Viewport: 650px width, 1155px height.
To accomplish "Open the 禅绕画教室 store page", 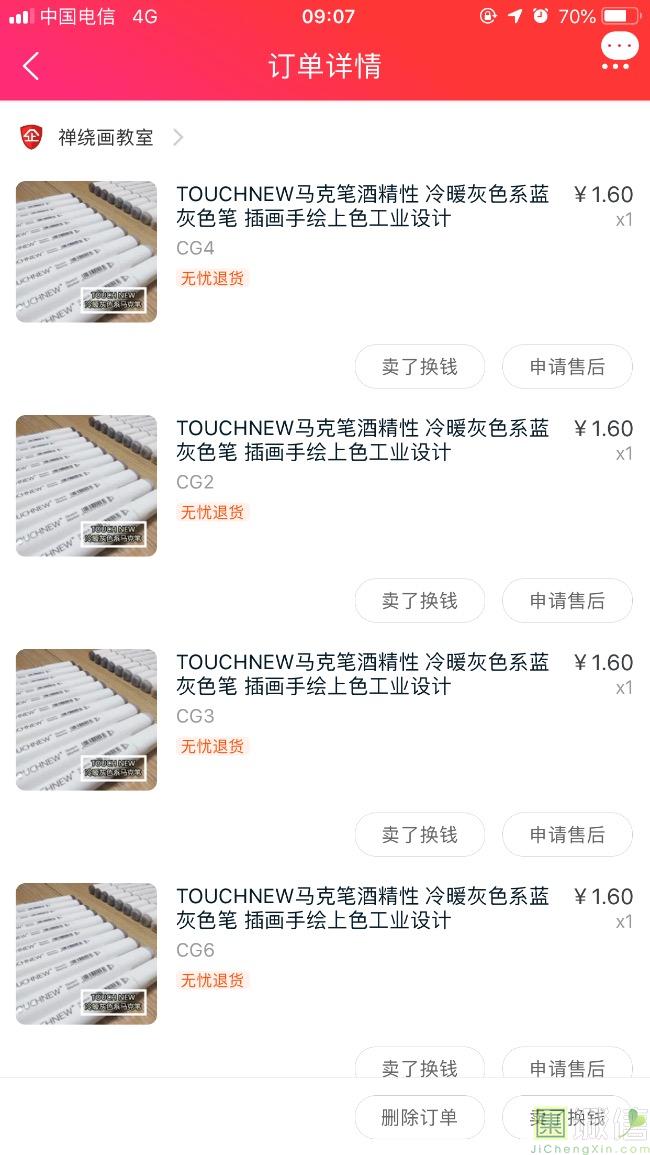I will pos(105,137).
